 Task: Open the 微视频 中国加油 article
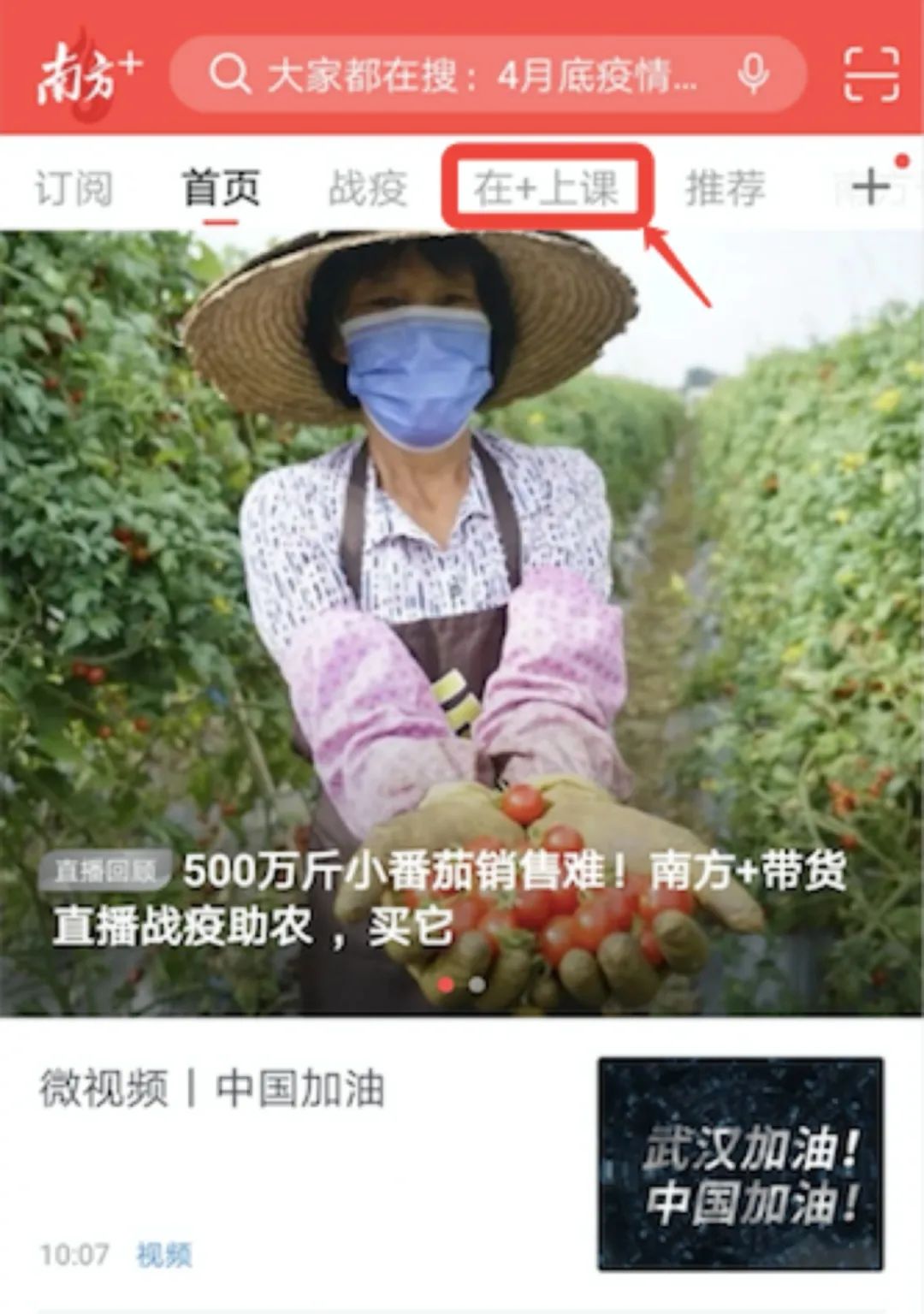tap(212, 1089)
